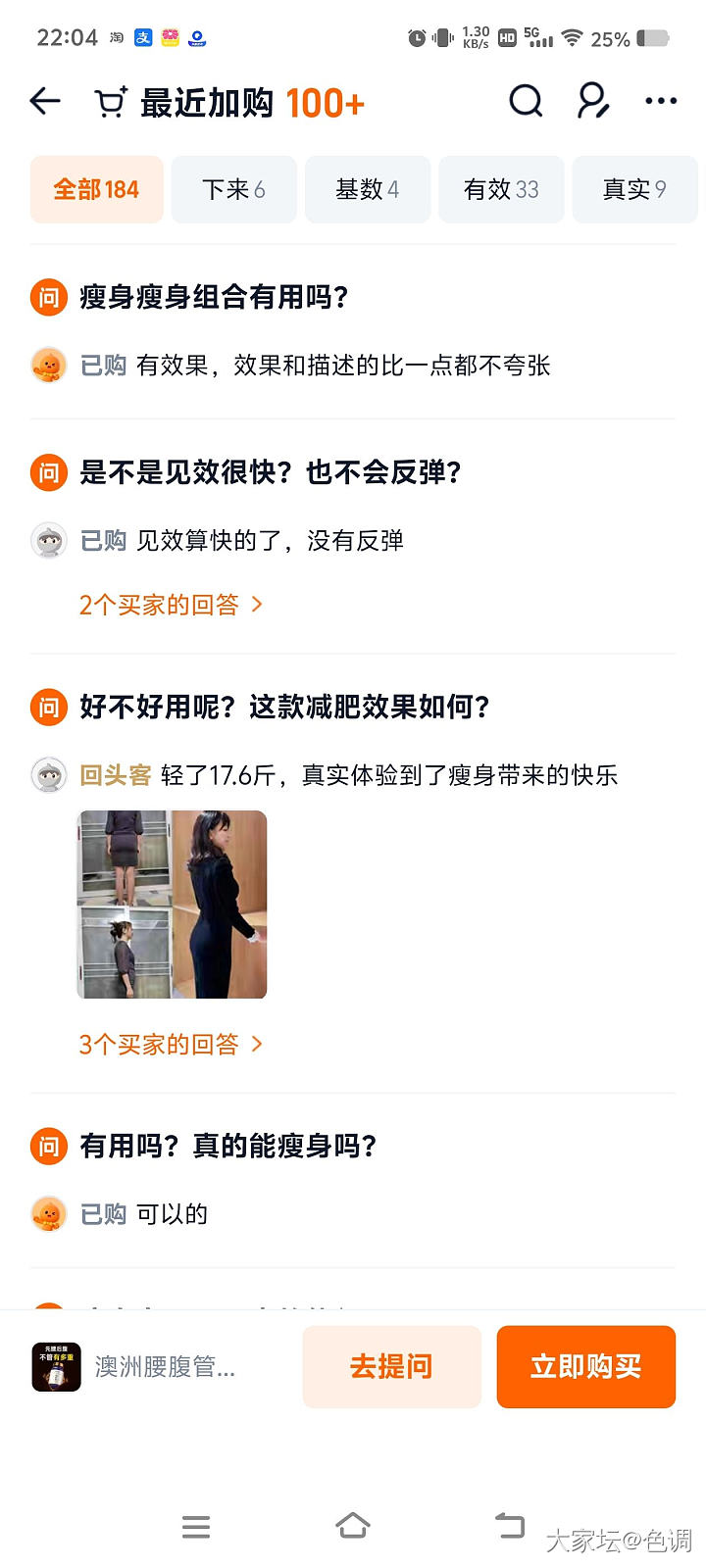Filter questions by 基数 4
The image size is (706, 1568).
click(367, 189)
